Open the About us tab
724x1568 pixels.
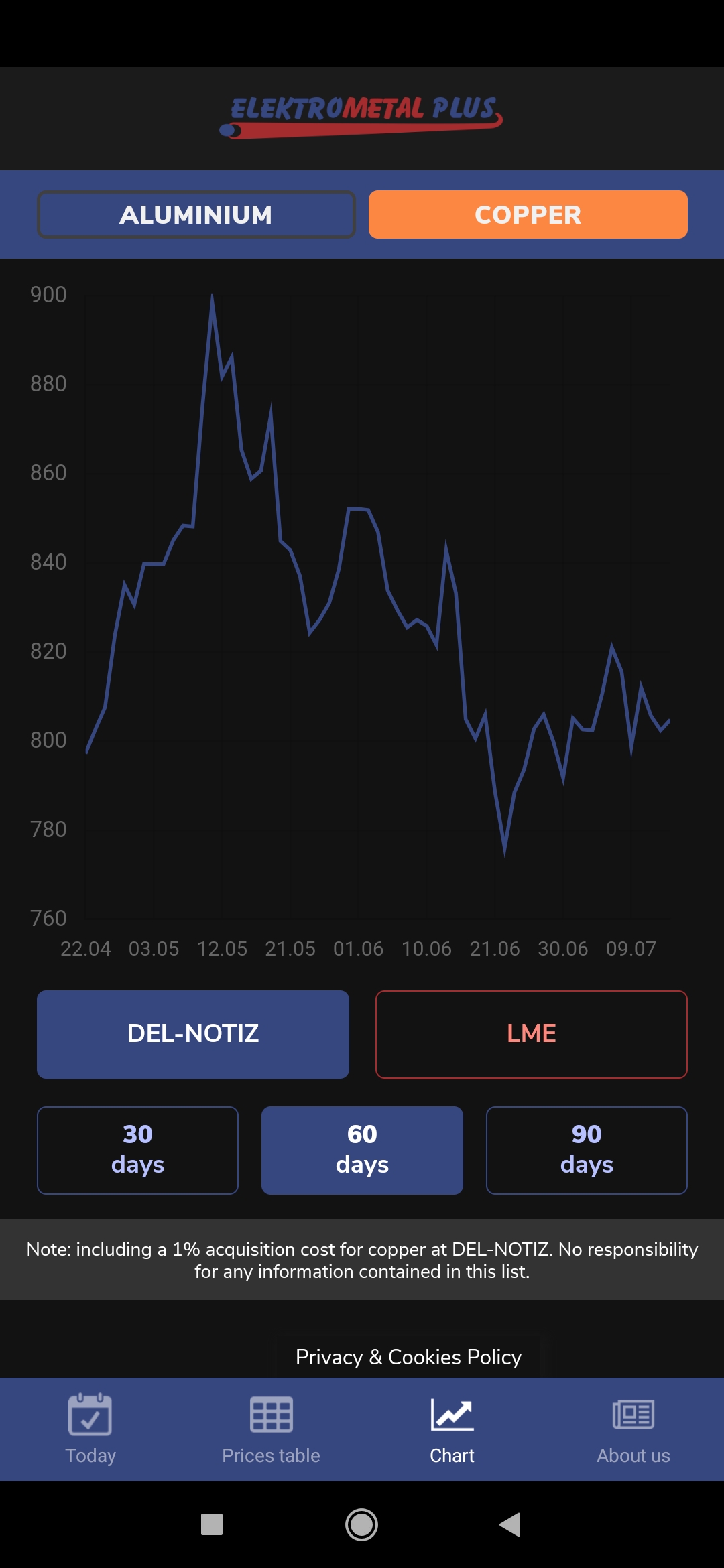tap(633, 1429)
